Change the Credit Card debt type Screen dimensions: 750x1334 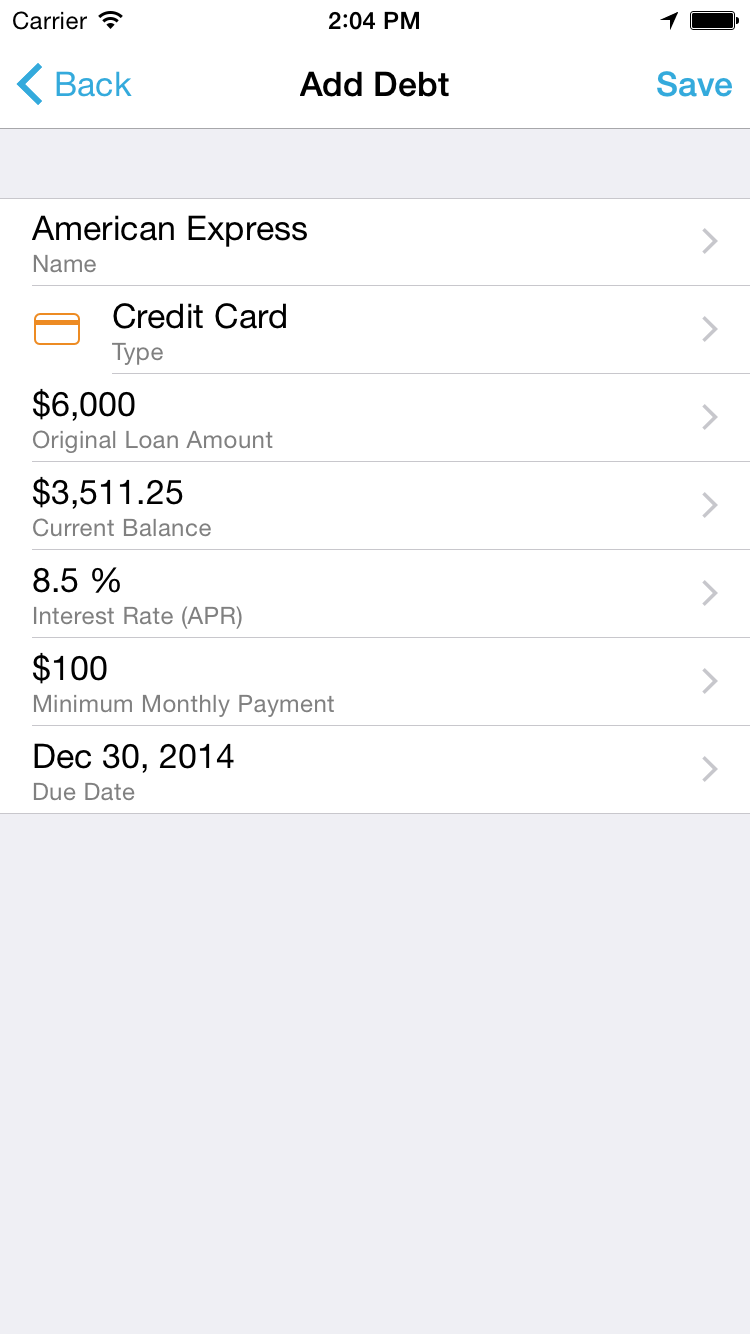[x=375, y=330]
